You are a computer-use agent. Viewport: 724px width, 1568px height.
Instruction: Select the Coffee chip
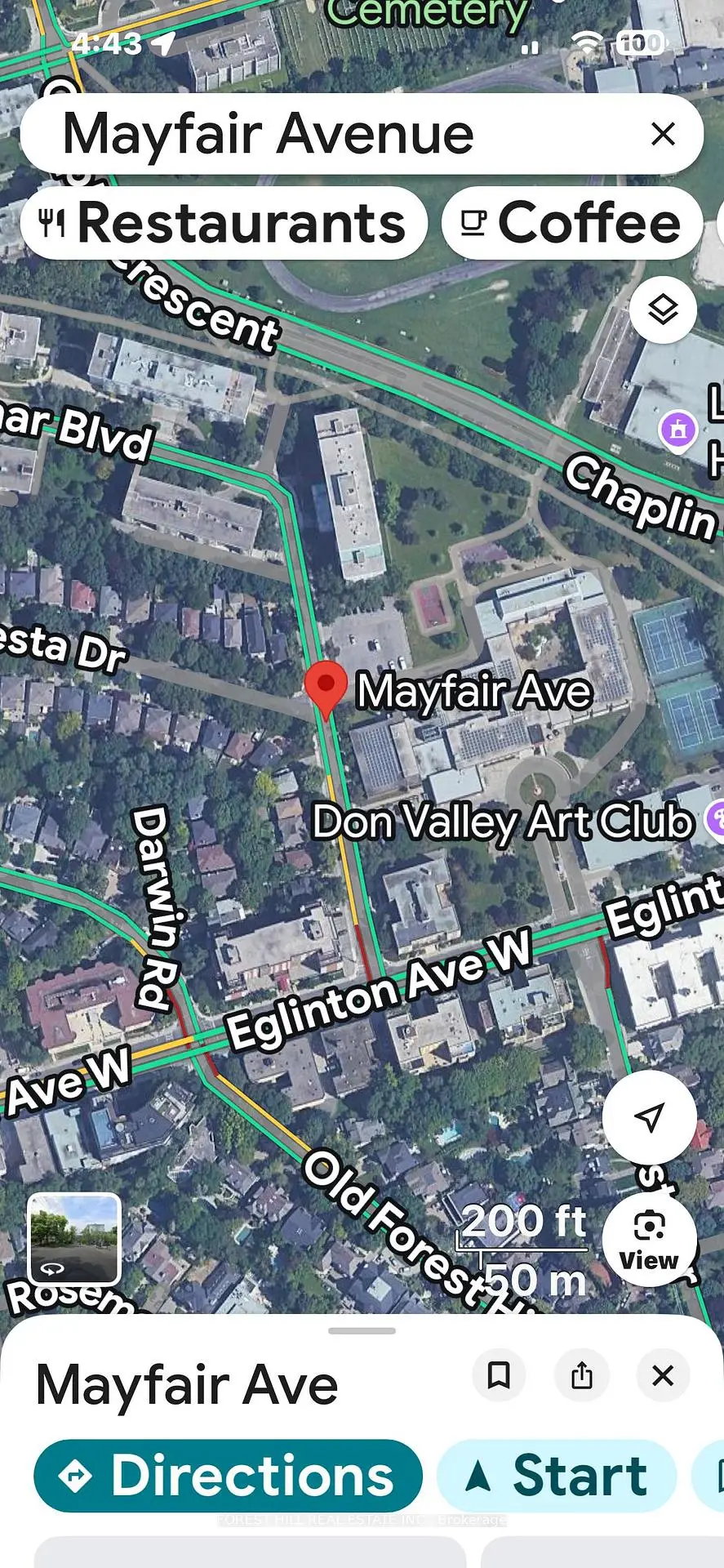pos(571,223)
